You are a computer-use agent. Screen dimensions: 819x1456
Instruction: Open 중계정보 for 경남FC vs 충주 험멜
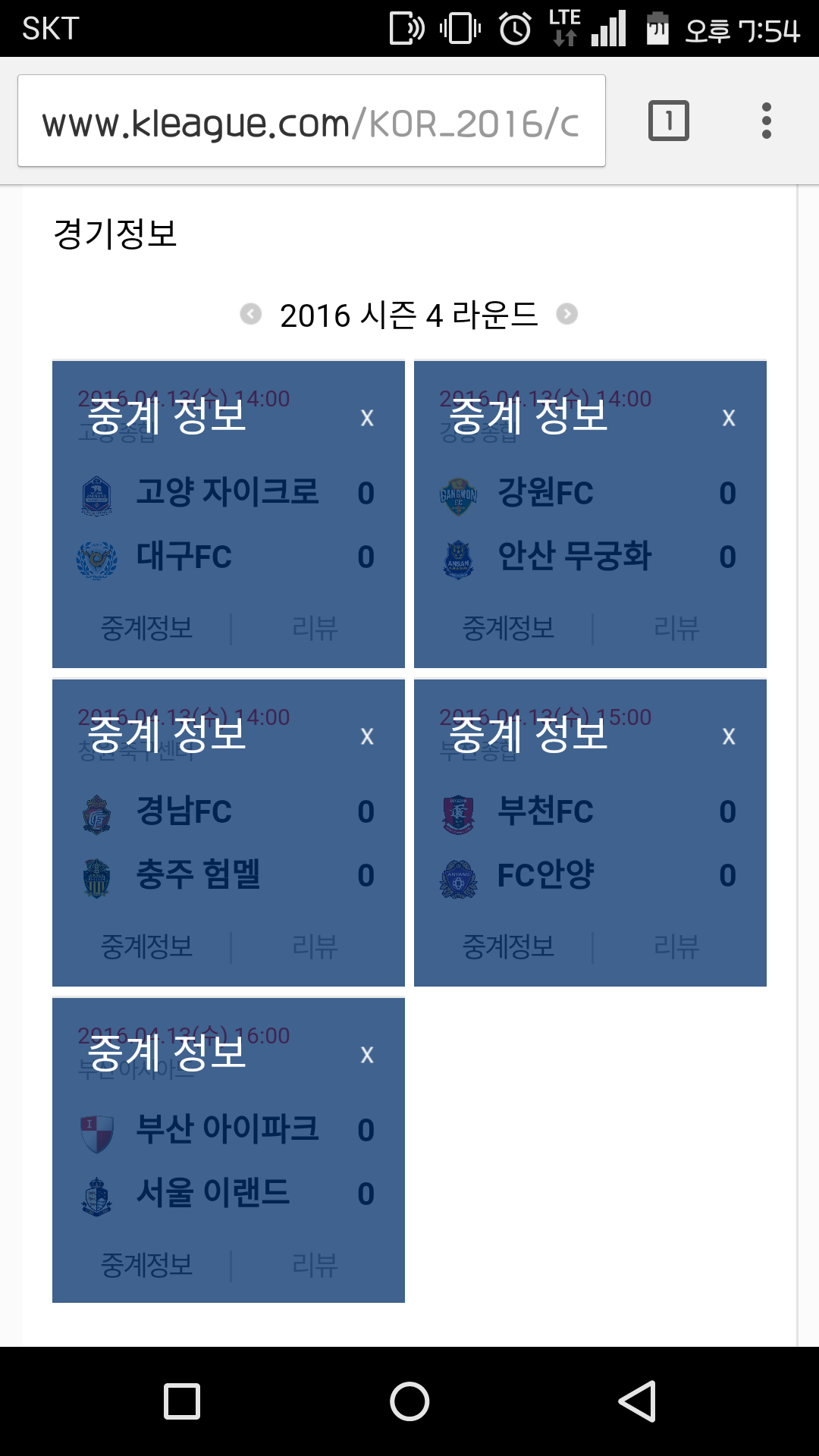[x=147, y=946]
